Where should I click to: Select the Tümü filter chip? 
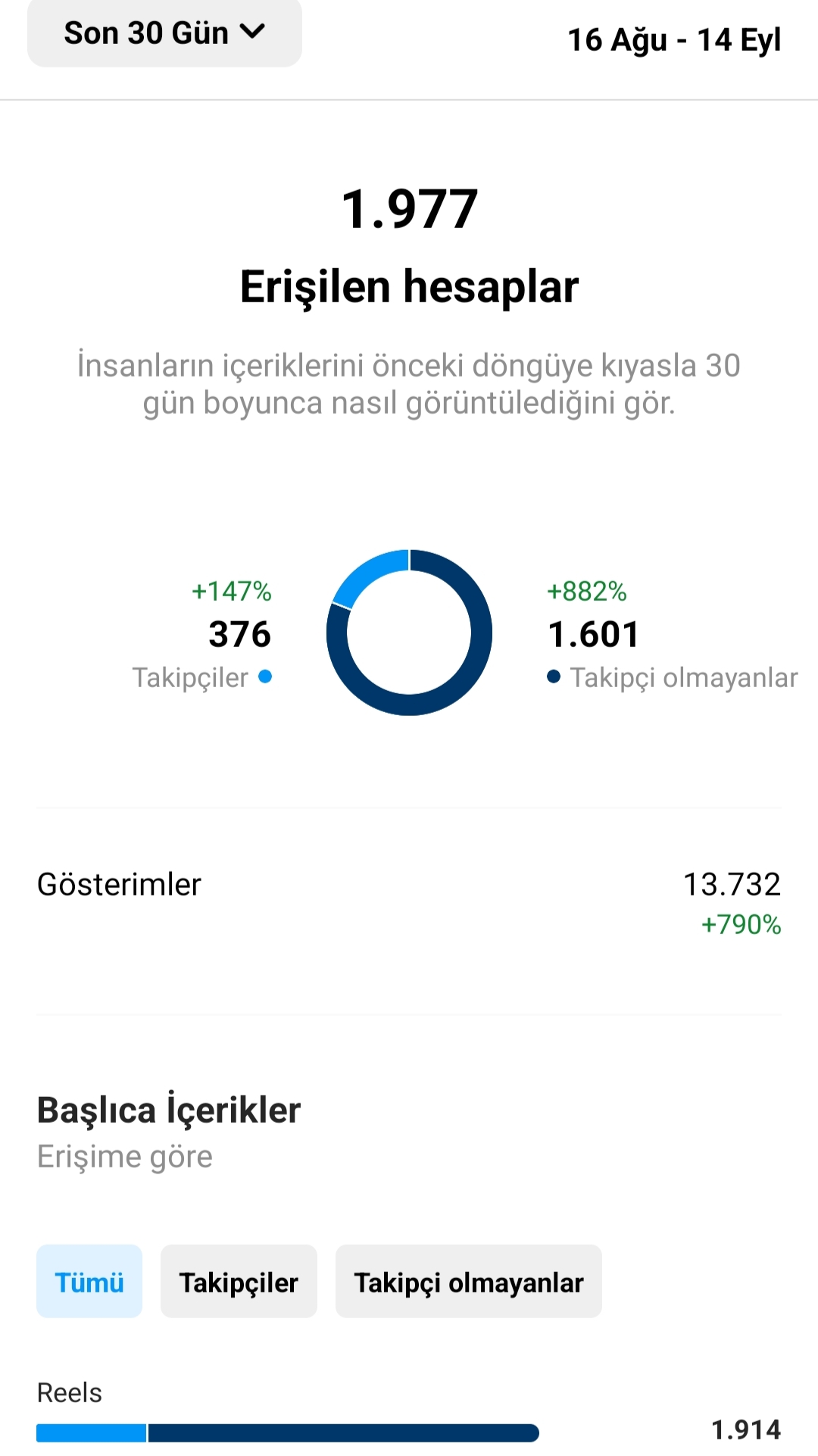pyautogui.click(x=89, y=1282)
